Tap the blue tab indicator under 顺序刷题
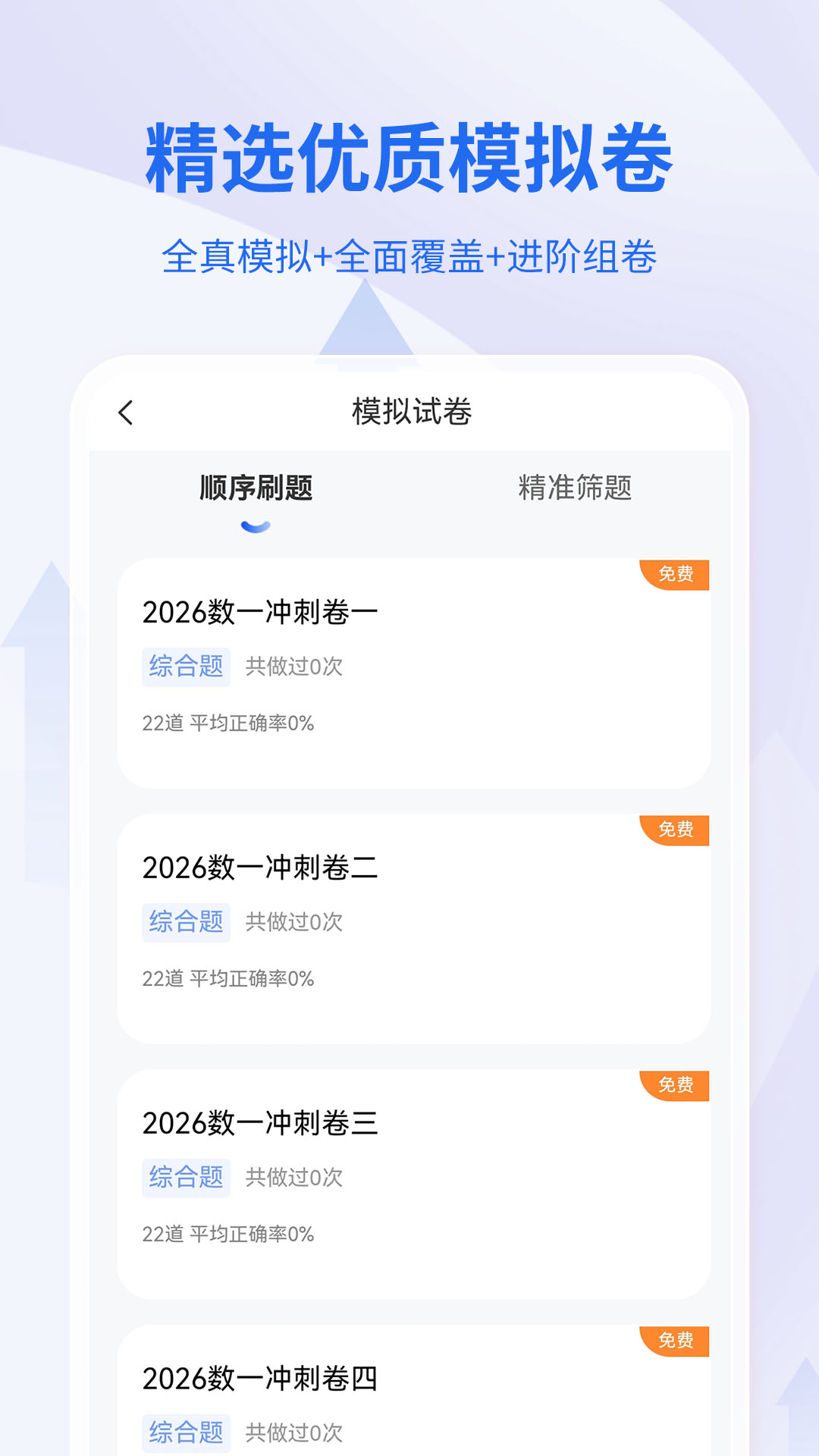Screen dimensions: 819x1456 click(x=253, y=526)
